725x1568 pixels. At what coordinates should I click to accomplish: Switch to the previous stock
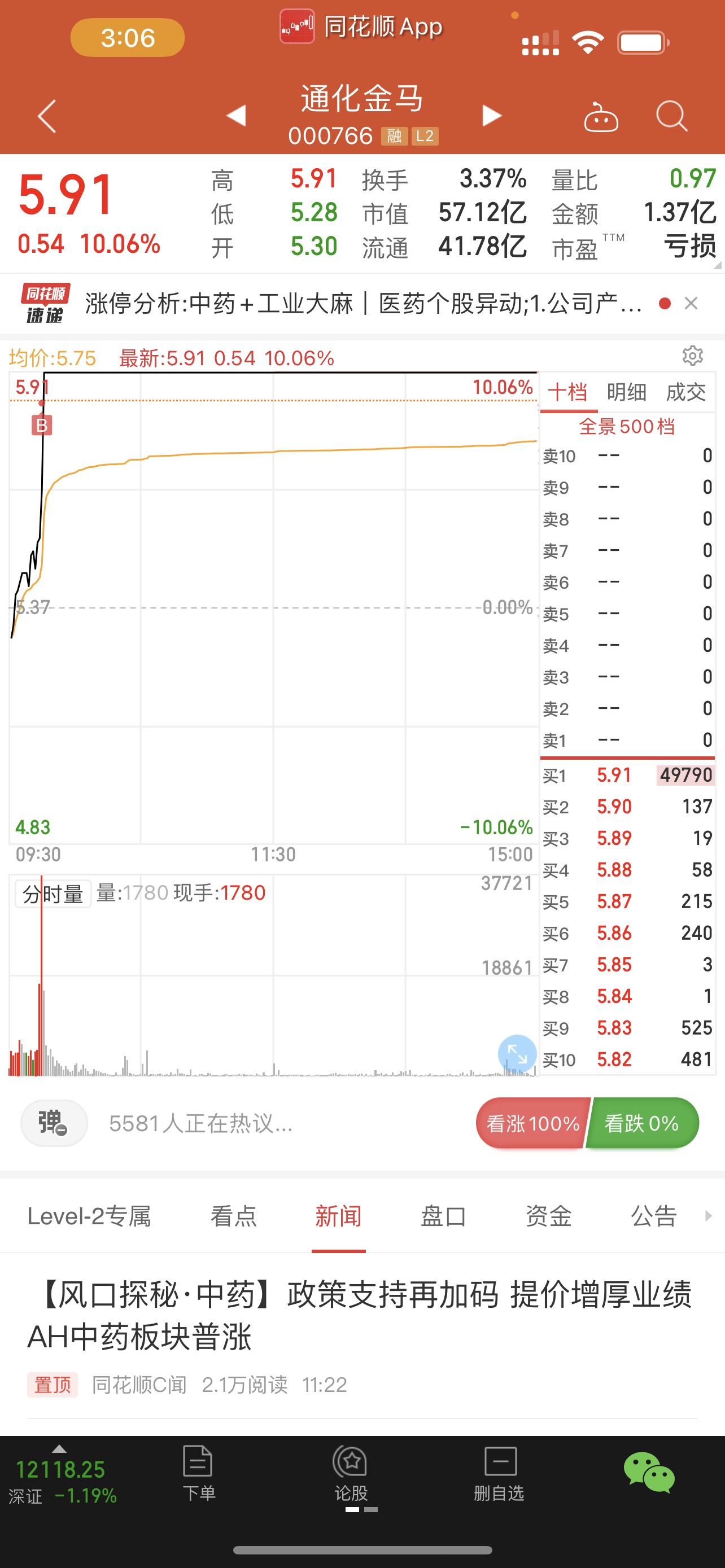236,116
